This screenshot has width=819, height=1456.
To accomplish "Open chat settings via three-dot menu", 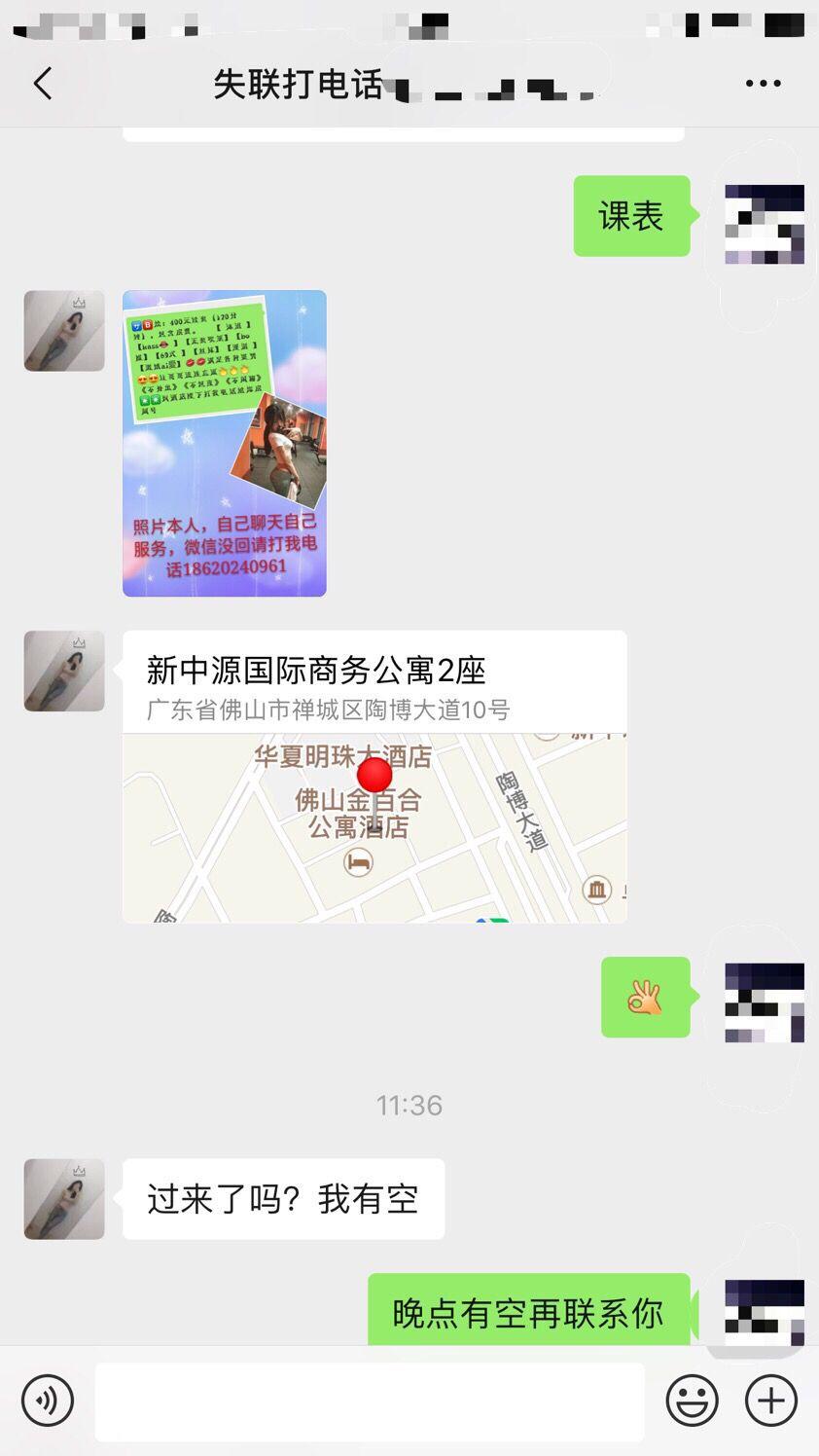I will pos(763,83).
